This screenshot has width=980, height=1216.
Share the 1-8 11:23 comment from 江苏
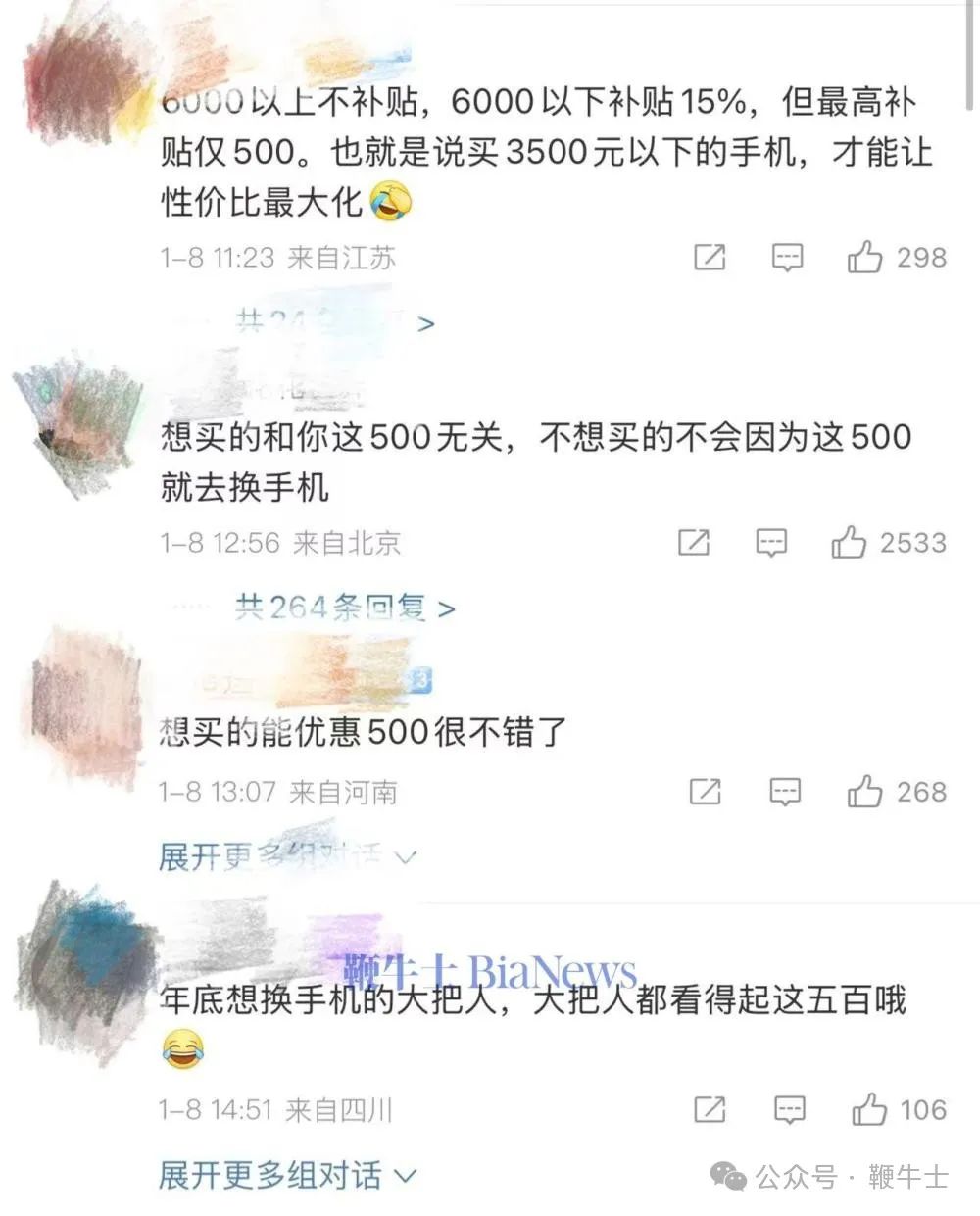pyautogui.click(x=710, y=258)
